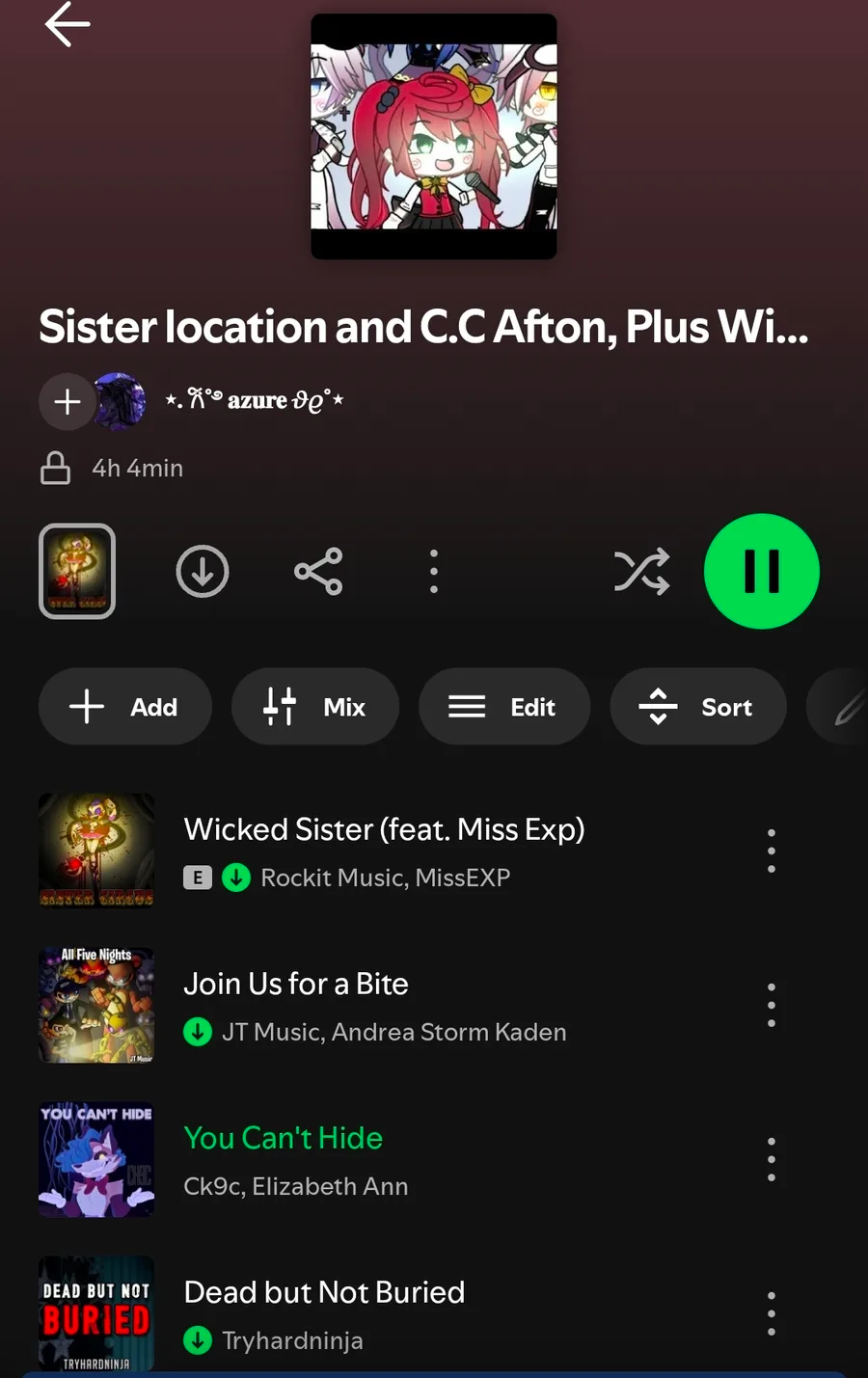The width and height of the screenshot is (868, 1378).
Task: Play Join Us for a Bite
Action: coord(296,984)
